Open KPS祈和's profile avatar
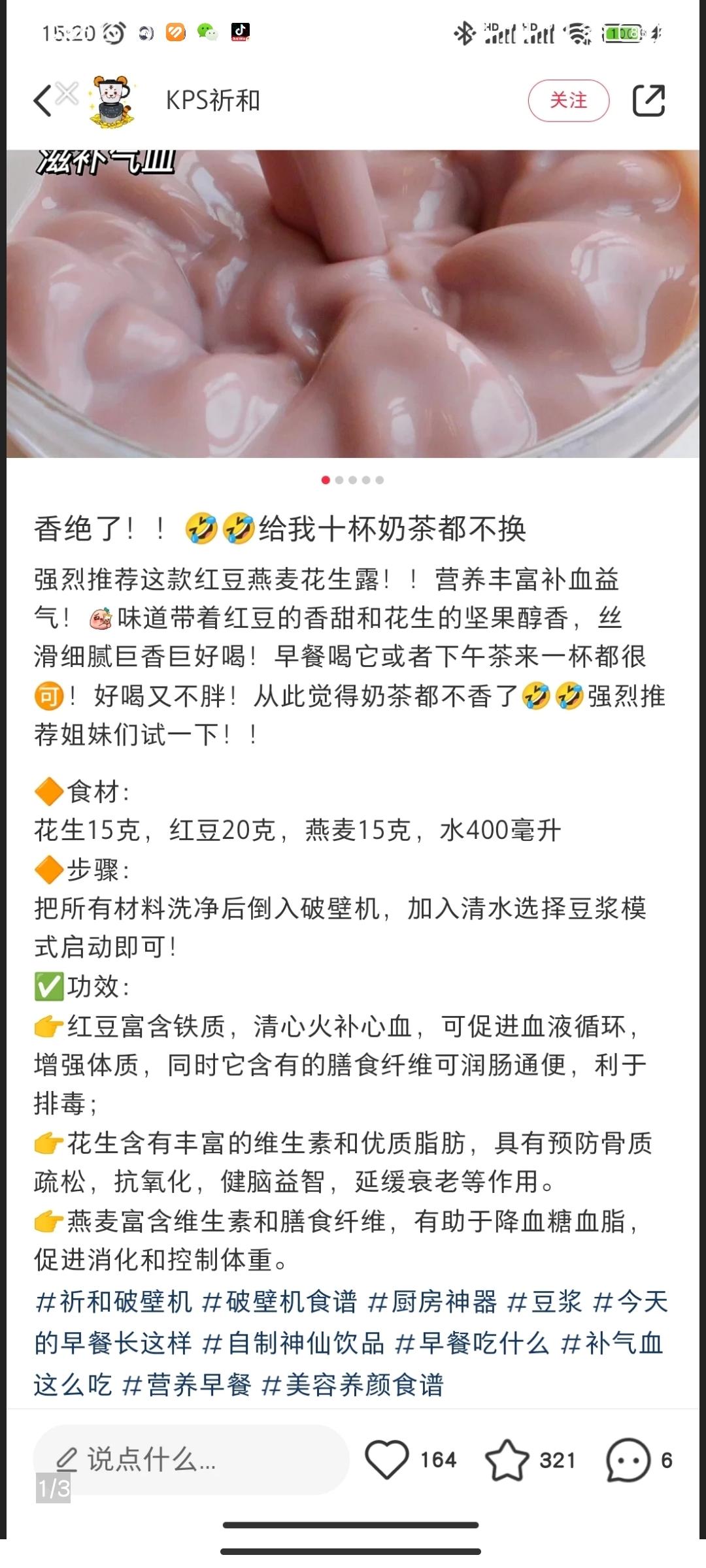Viewport: 706px width, 1568px height. point(112,99)
